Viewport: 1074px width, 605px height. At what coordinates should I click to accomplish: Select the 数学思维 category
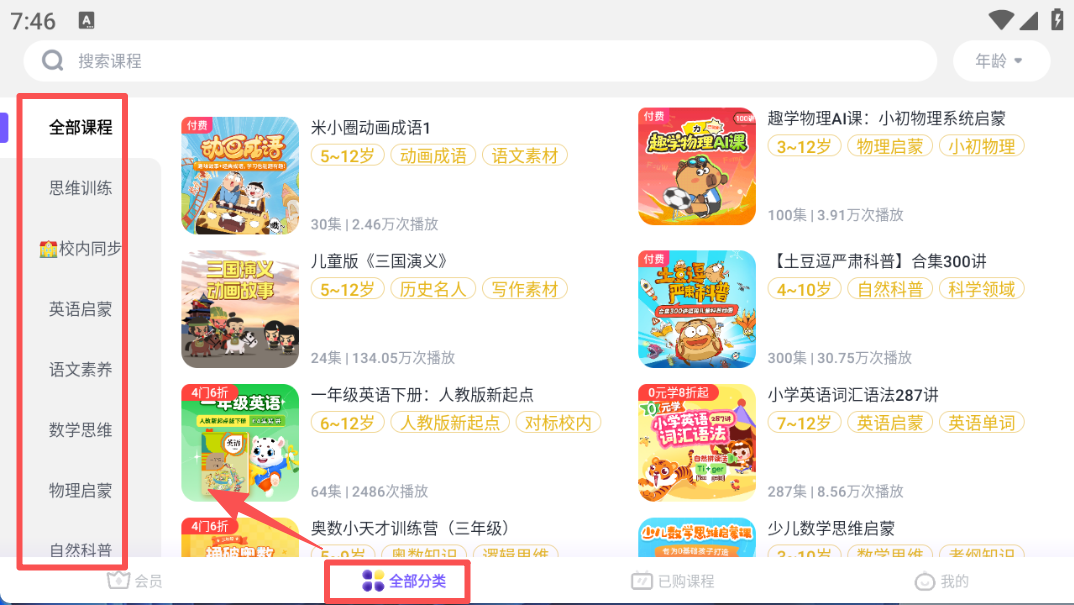81,430
